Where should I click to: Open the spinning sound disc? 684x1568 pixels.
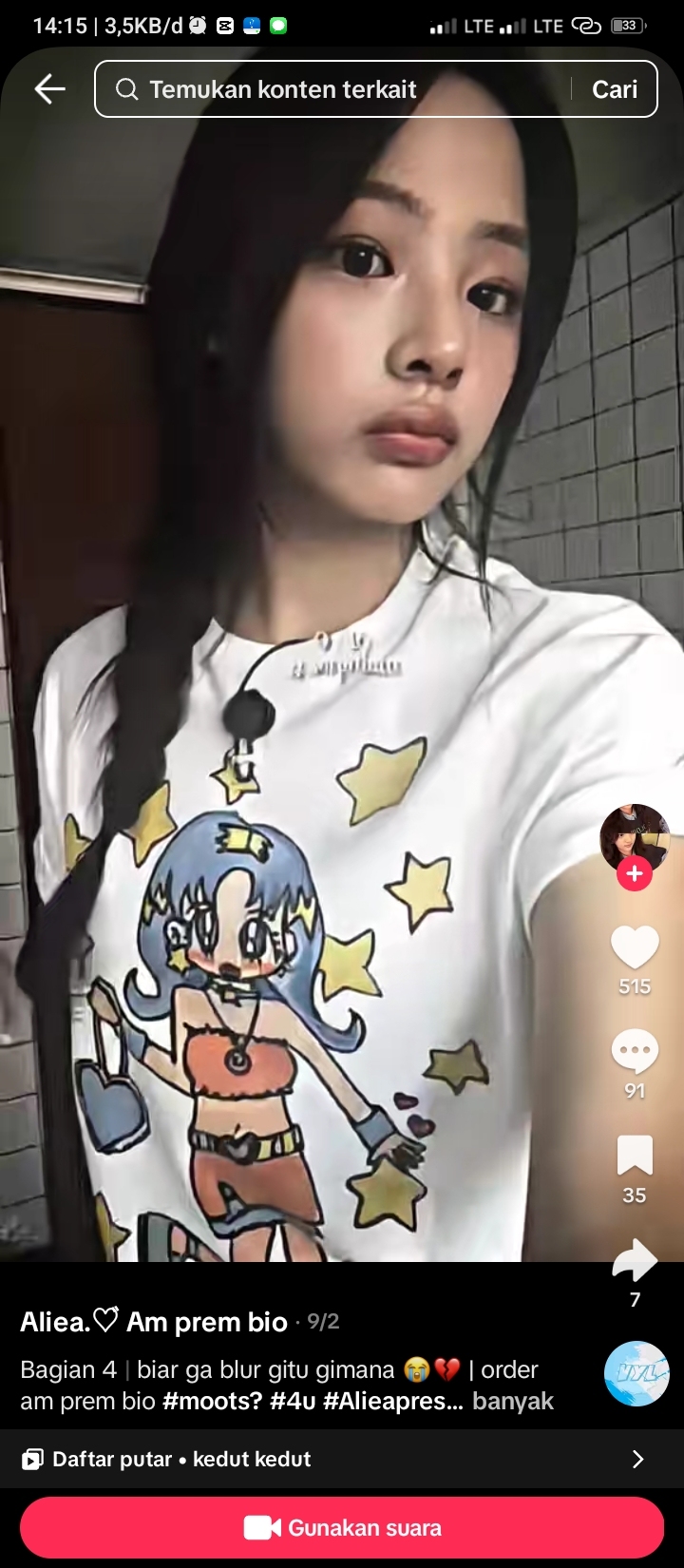click(636, 1373)
